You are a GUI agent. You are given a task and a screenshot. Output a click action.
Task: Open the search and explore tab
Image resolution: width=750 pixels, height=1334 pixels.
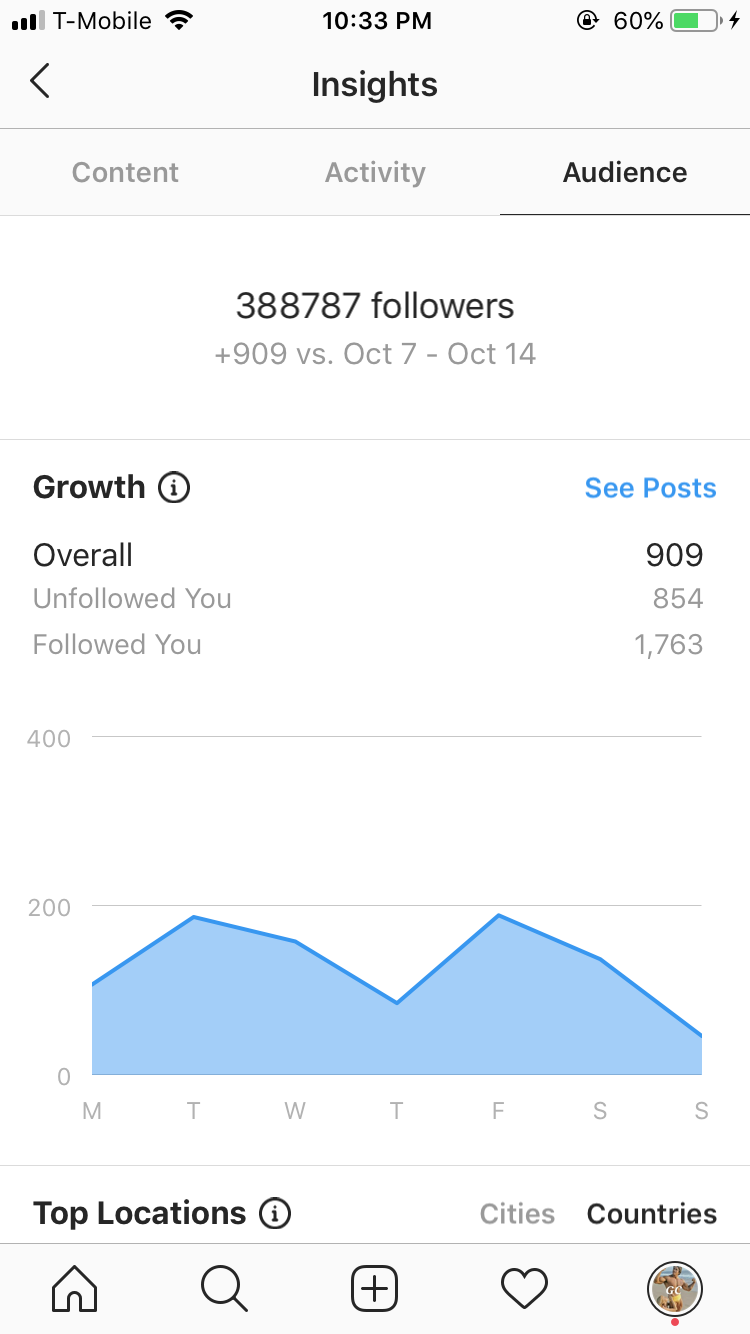(x=224, y=1288)
